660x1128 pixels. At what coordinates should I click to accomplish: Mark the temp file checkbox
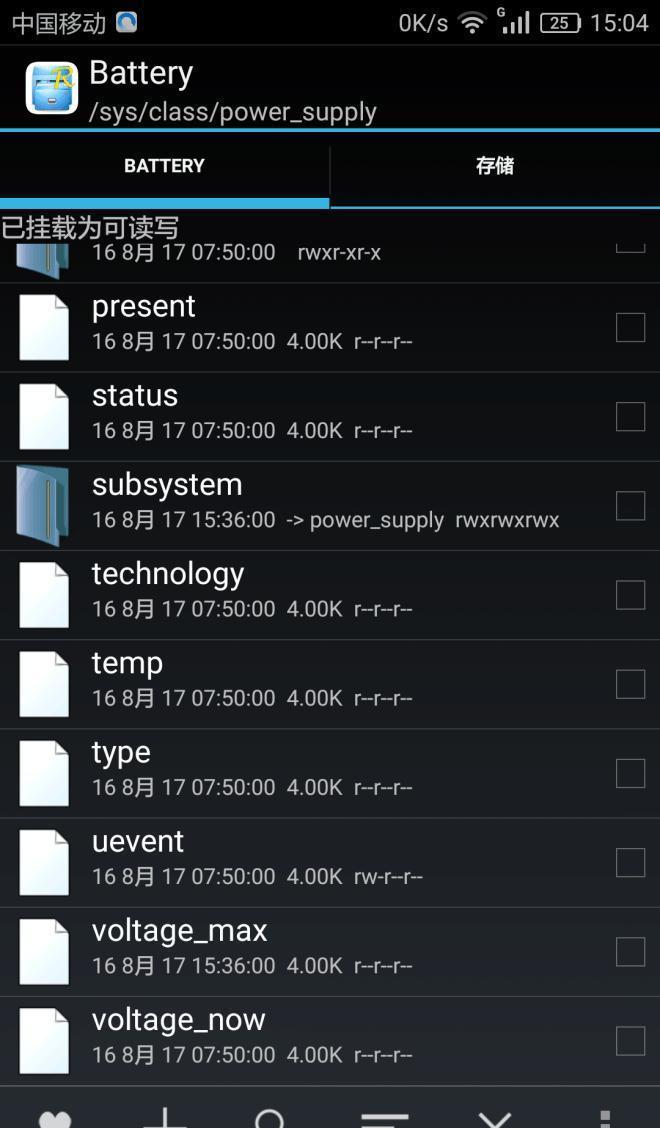(x=630, y=684)
